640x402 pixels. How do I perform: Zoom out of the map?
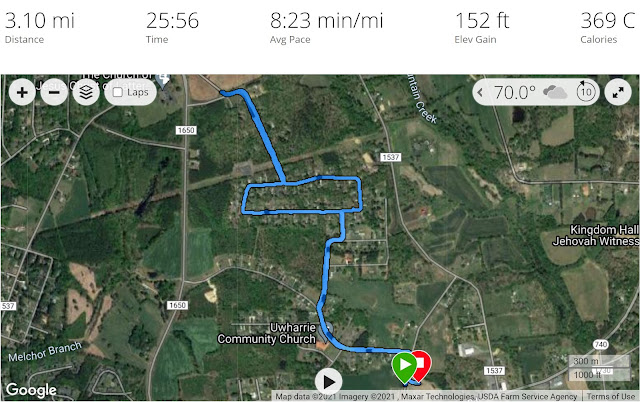pos(53,92)
